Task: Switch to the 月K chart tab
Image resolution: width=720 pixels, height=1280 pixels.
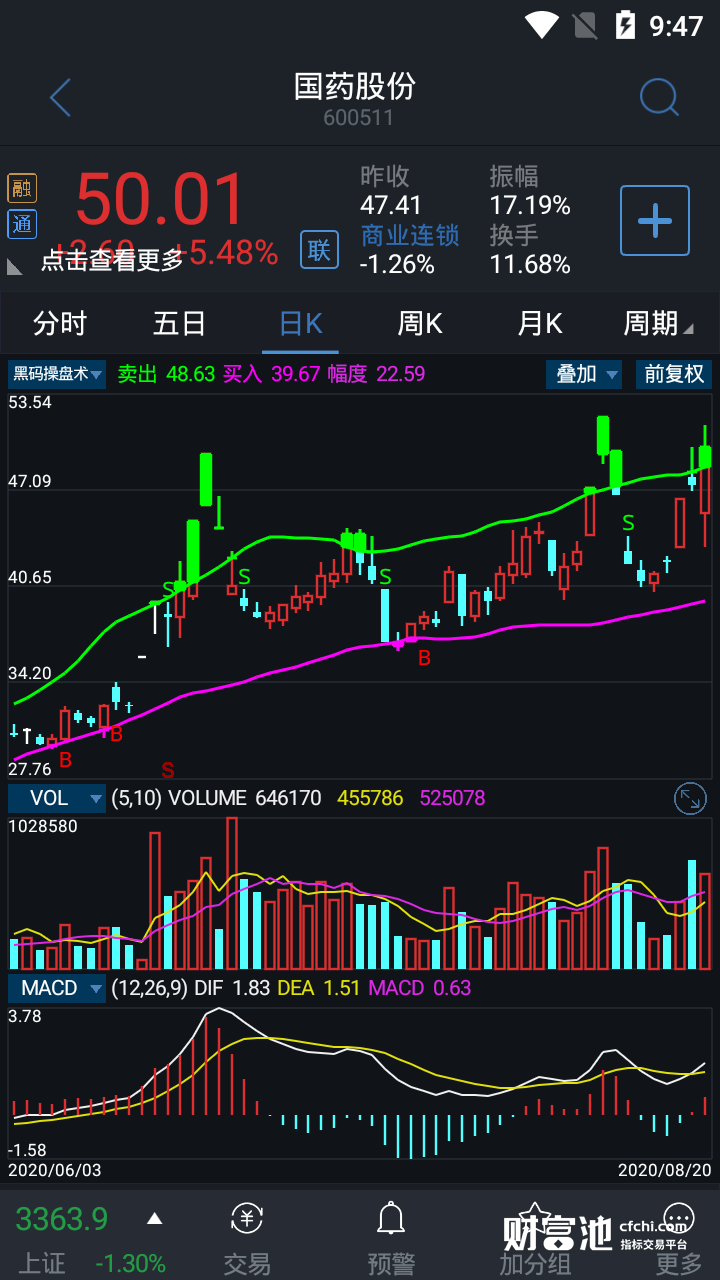Action: click(540, 324)
